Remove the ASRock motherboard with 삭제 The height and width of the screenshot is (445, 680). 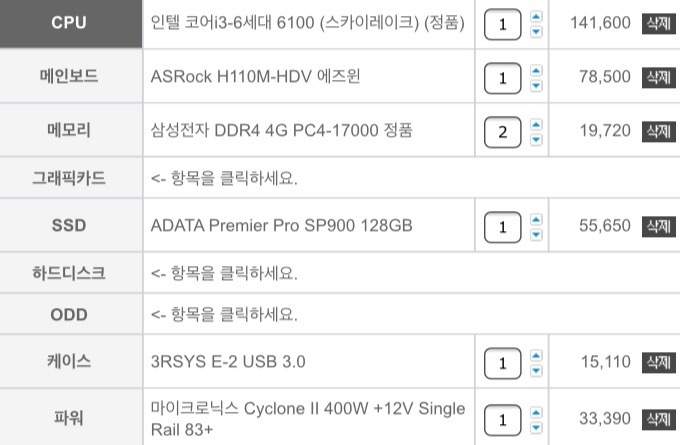point(658,78)
